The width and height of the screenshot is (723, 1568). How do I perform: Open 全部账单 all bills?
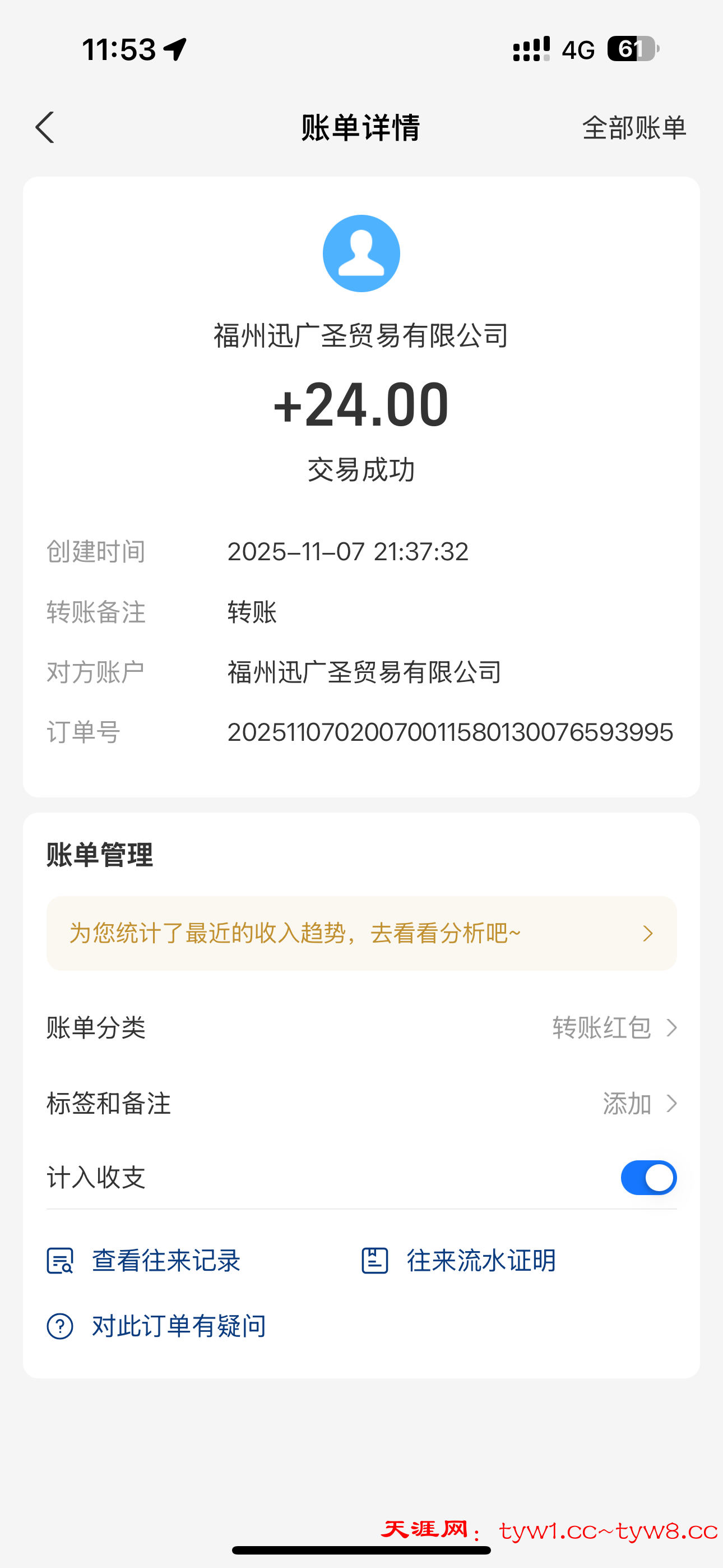[633, 128]
